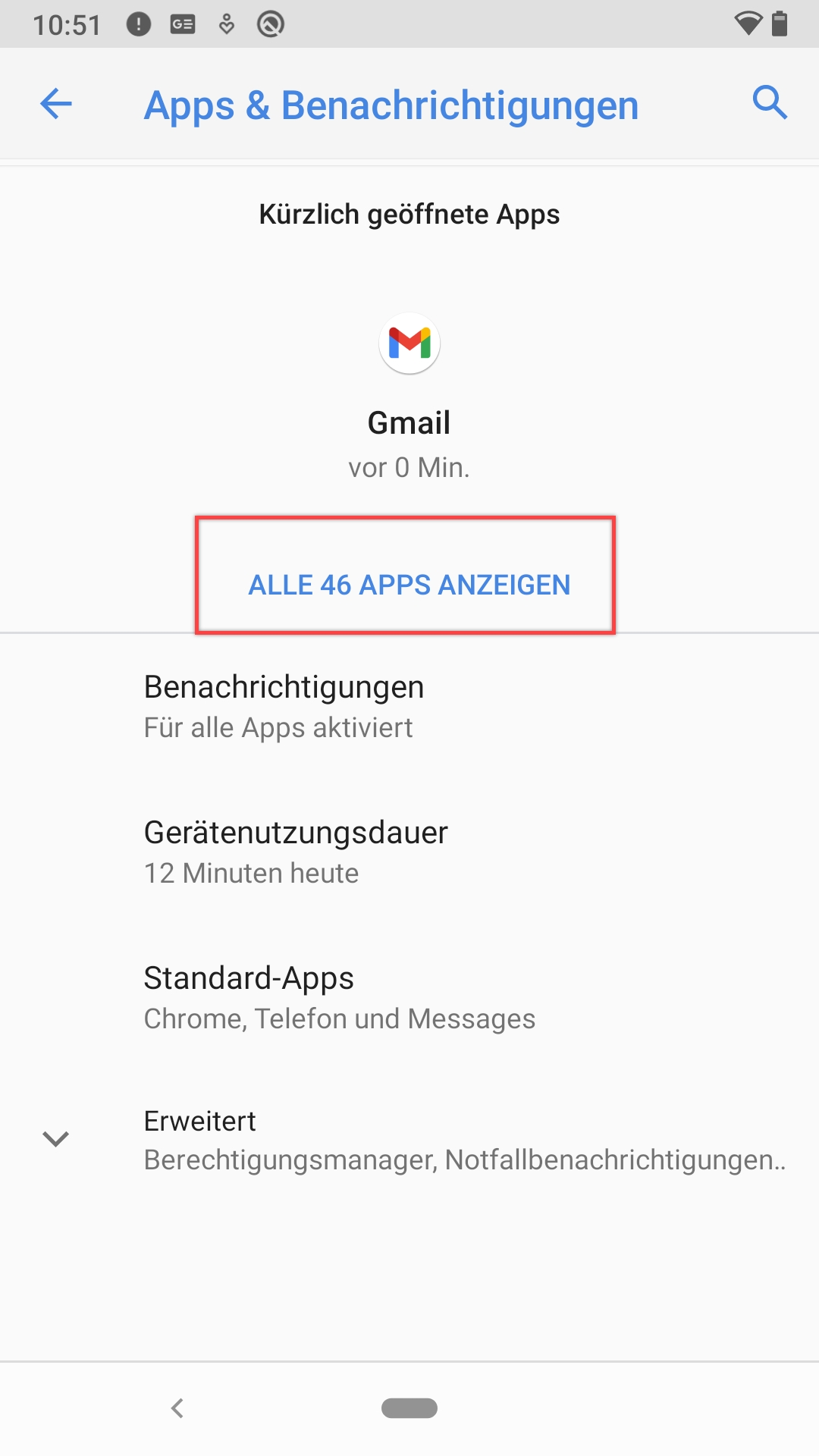Tap the circled Q notification icon
Image resolution: width=819 pixels, height=1456 pixels.
pos(271,23)
